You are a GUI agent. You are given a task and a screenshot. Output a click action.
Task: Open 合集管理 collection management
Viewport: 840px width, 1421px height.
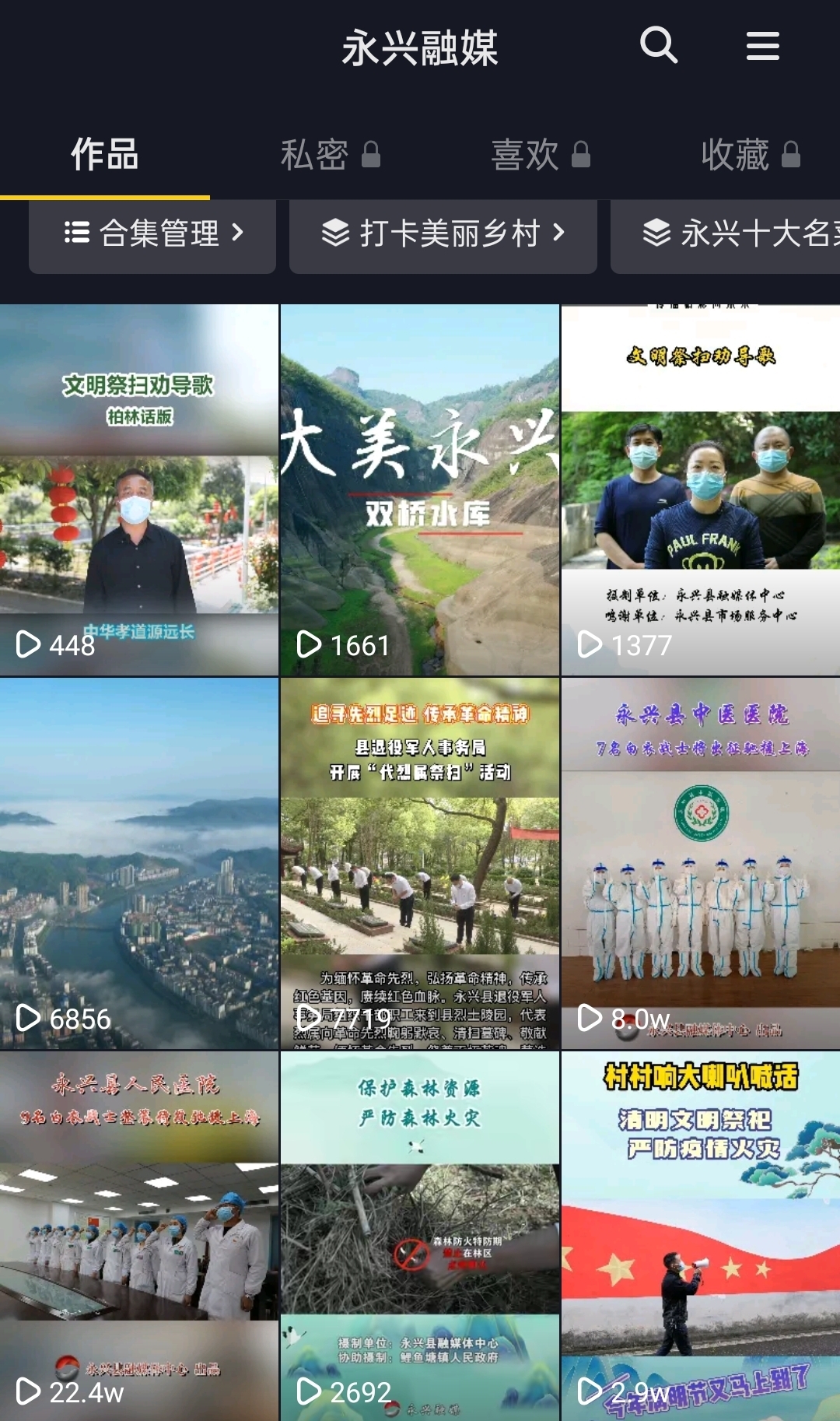pos(152,233)
